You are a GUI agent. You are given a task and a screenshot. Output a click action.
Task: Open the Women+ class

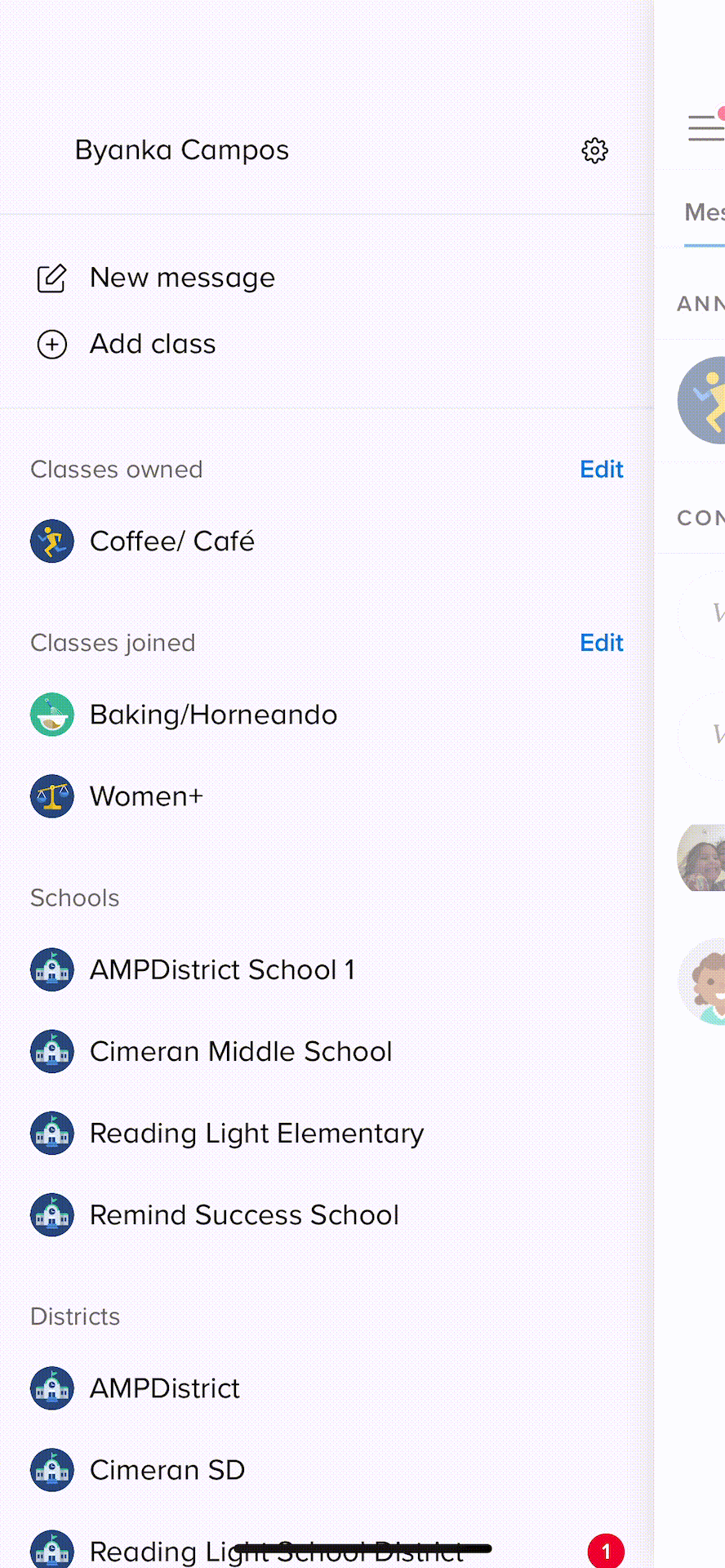click(145, 796)
